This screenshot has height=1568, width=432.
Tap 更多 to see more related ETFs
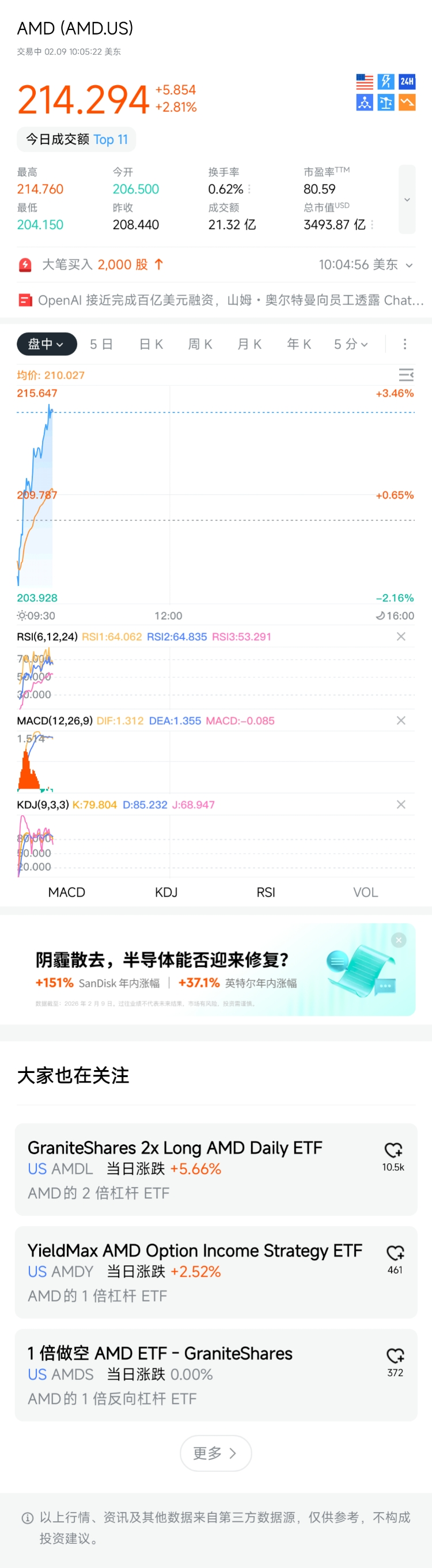coord(215,1453)
